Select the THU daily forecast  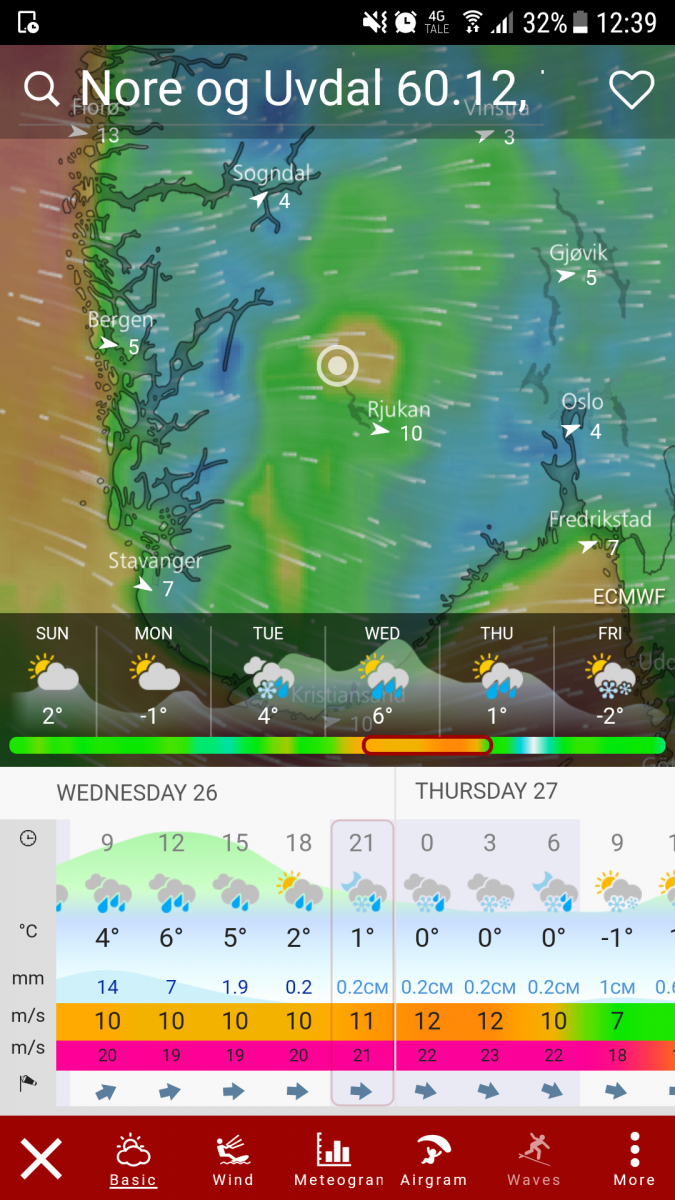[497, 678]
